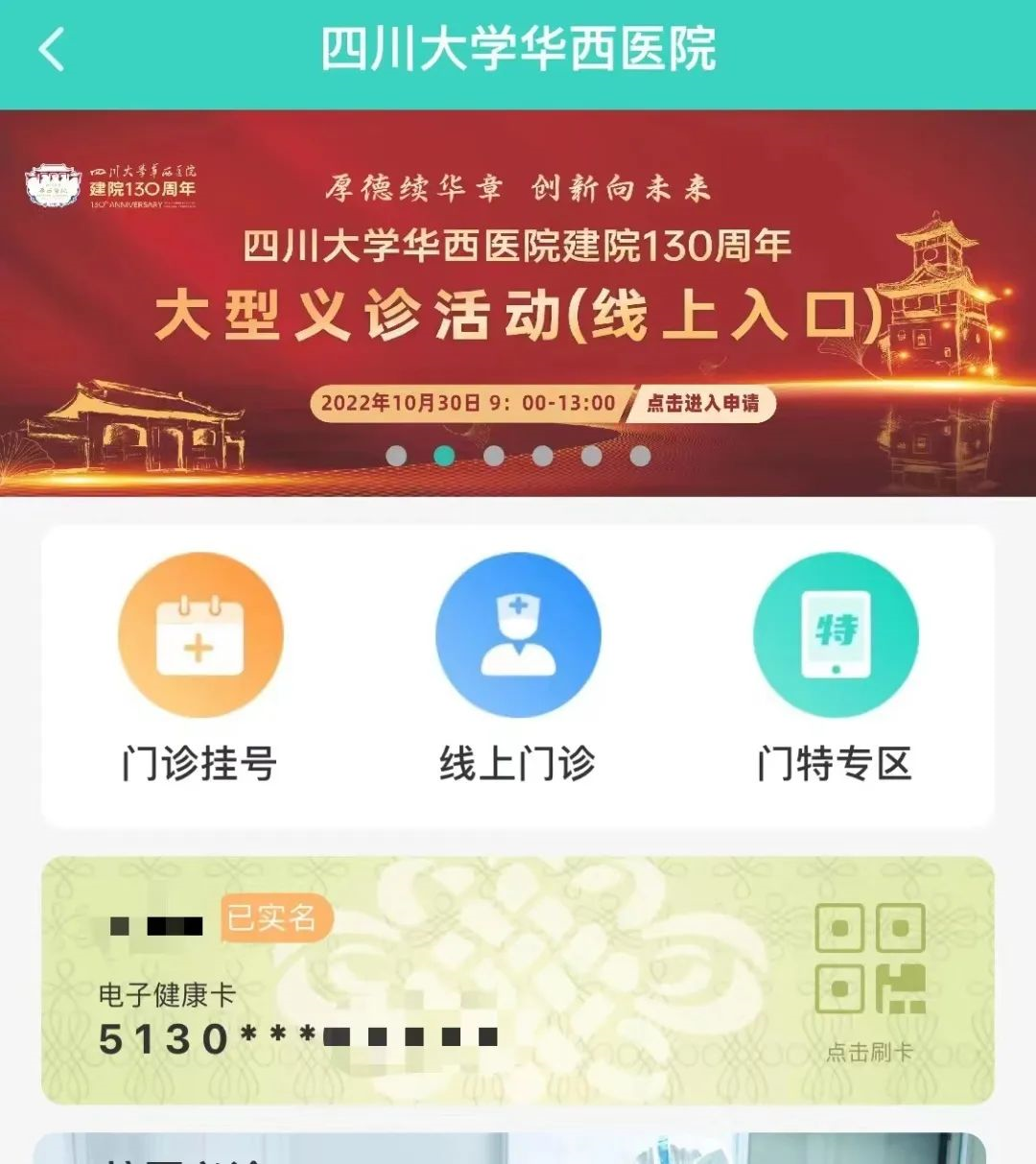The height and width of the screenshot is (1164, 1036).
Task: Tap 点击进入申请 on the banner
Action: pos(702,403)
